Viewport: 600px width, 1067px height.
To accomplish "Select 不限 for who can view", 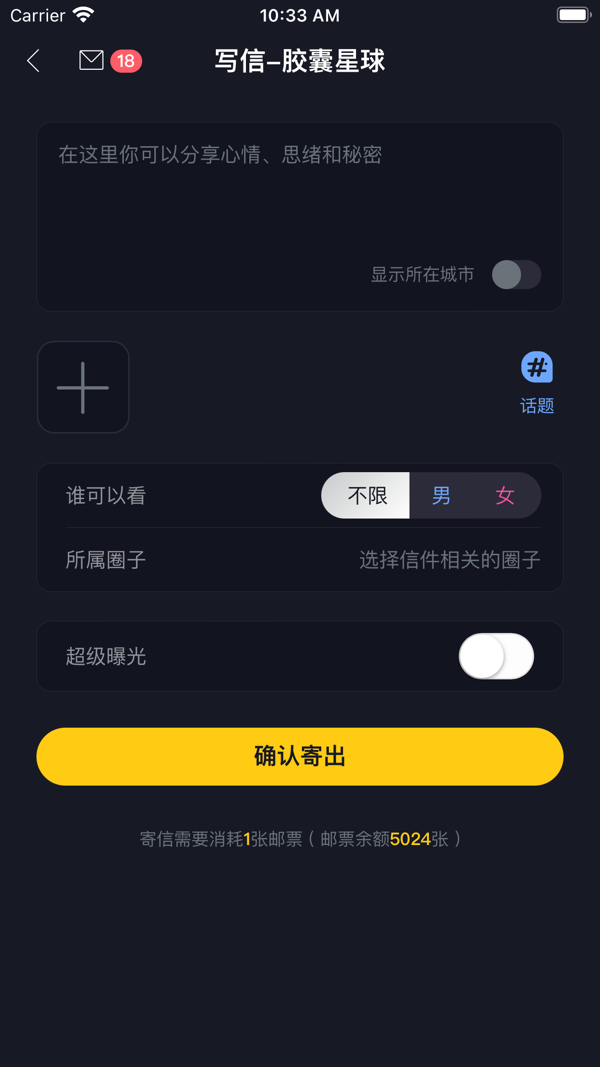I will click(x=366, y=495).
